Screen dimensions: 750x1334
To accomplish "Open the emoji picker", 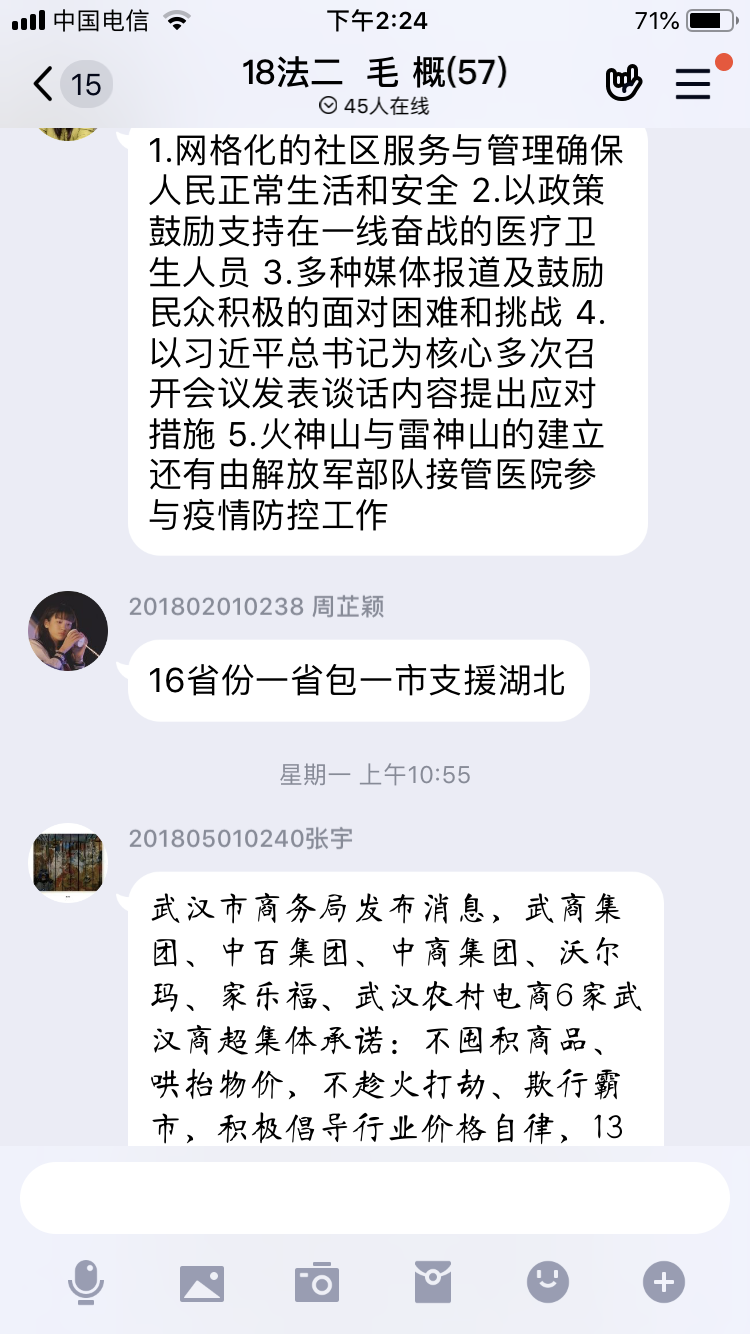I will 548,1282.
